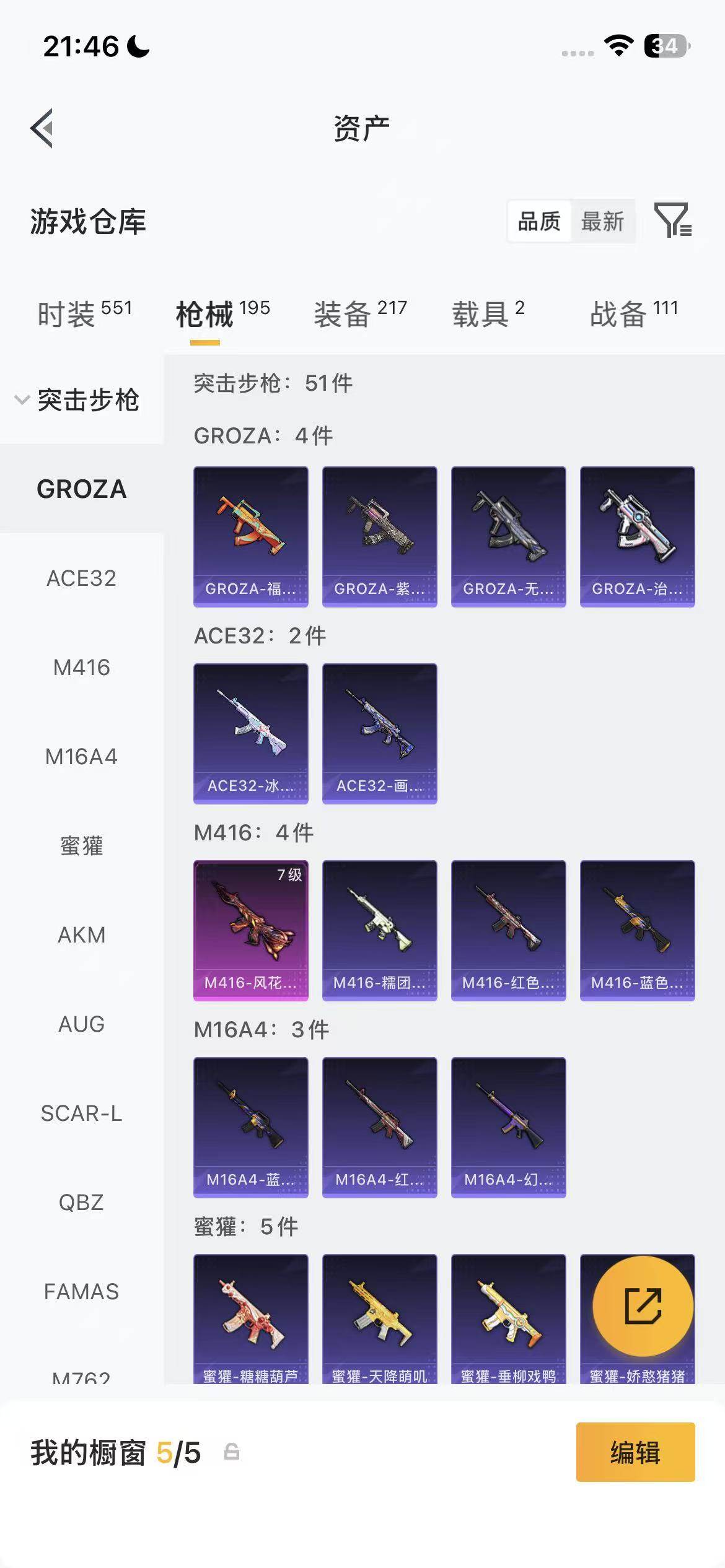Image resolution: width=725 pixels, height=1568 pixels.
Task: Select FAMAS in the side list
Action: tap(82, 1291)
